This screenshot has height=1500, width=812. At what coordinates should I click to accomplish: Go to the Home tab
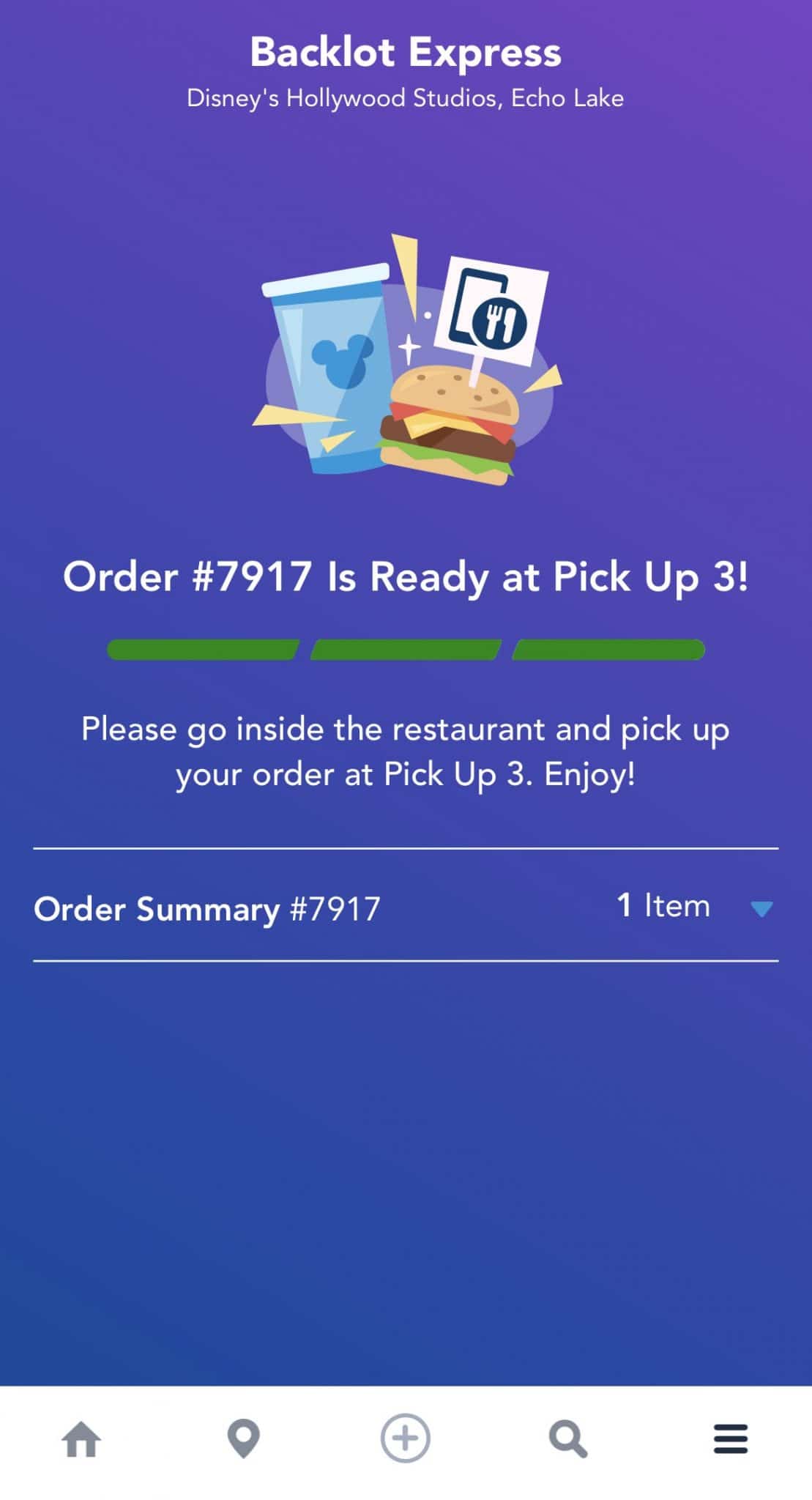pyautogui.click(x=81, y=1438)
